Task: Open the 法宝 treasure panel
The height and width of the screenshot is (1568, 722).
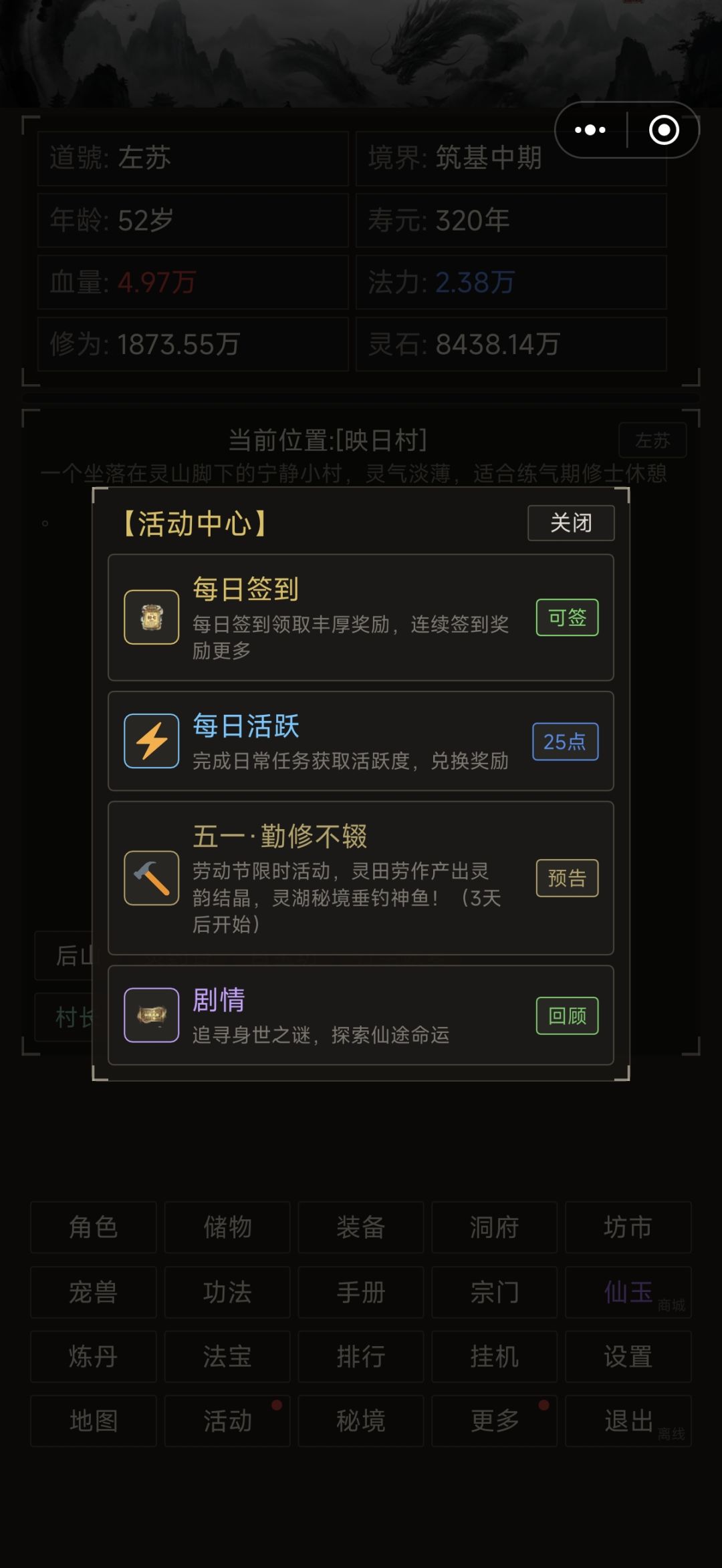Action: pos(226,1357)
